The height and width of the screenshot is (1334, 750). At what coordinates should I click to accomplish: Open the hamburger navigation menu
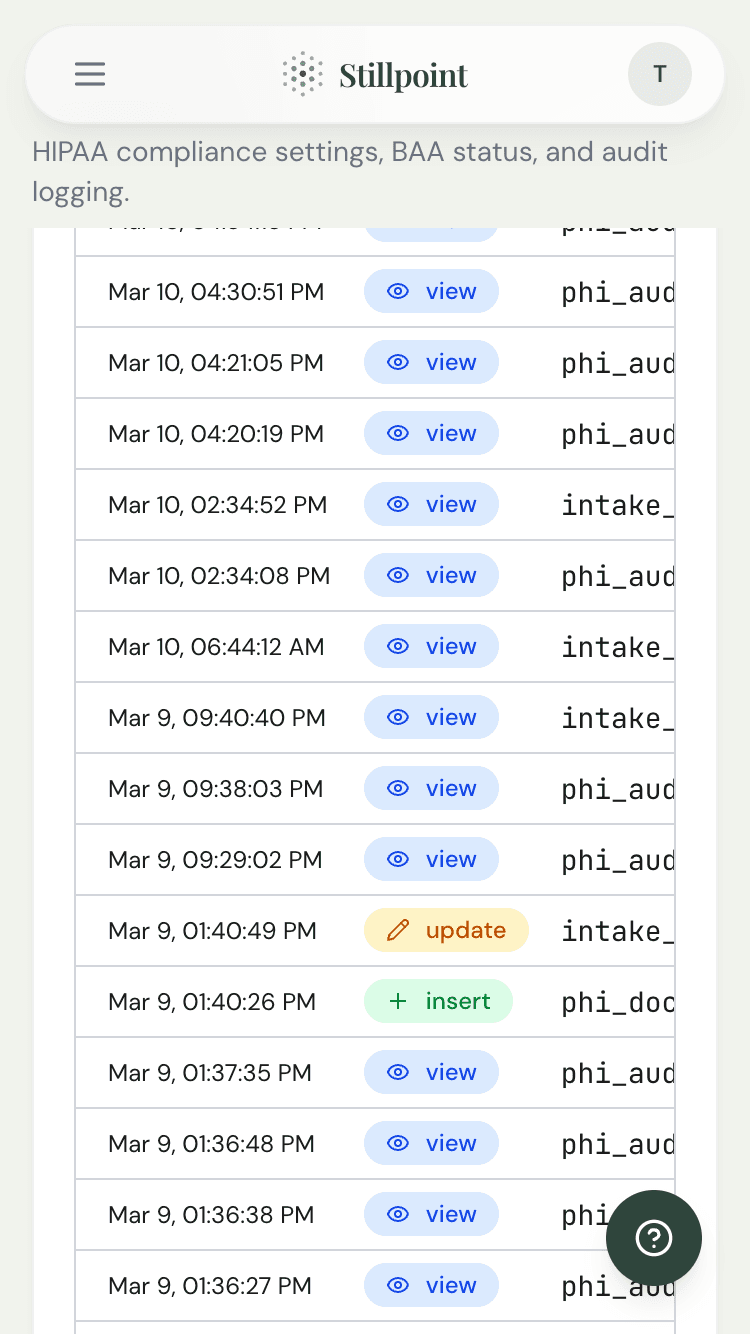pos(90,74)
